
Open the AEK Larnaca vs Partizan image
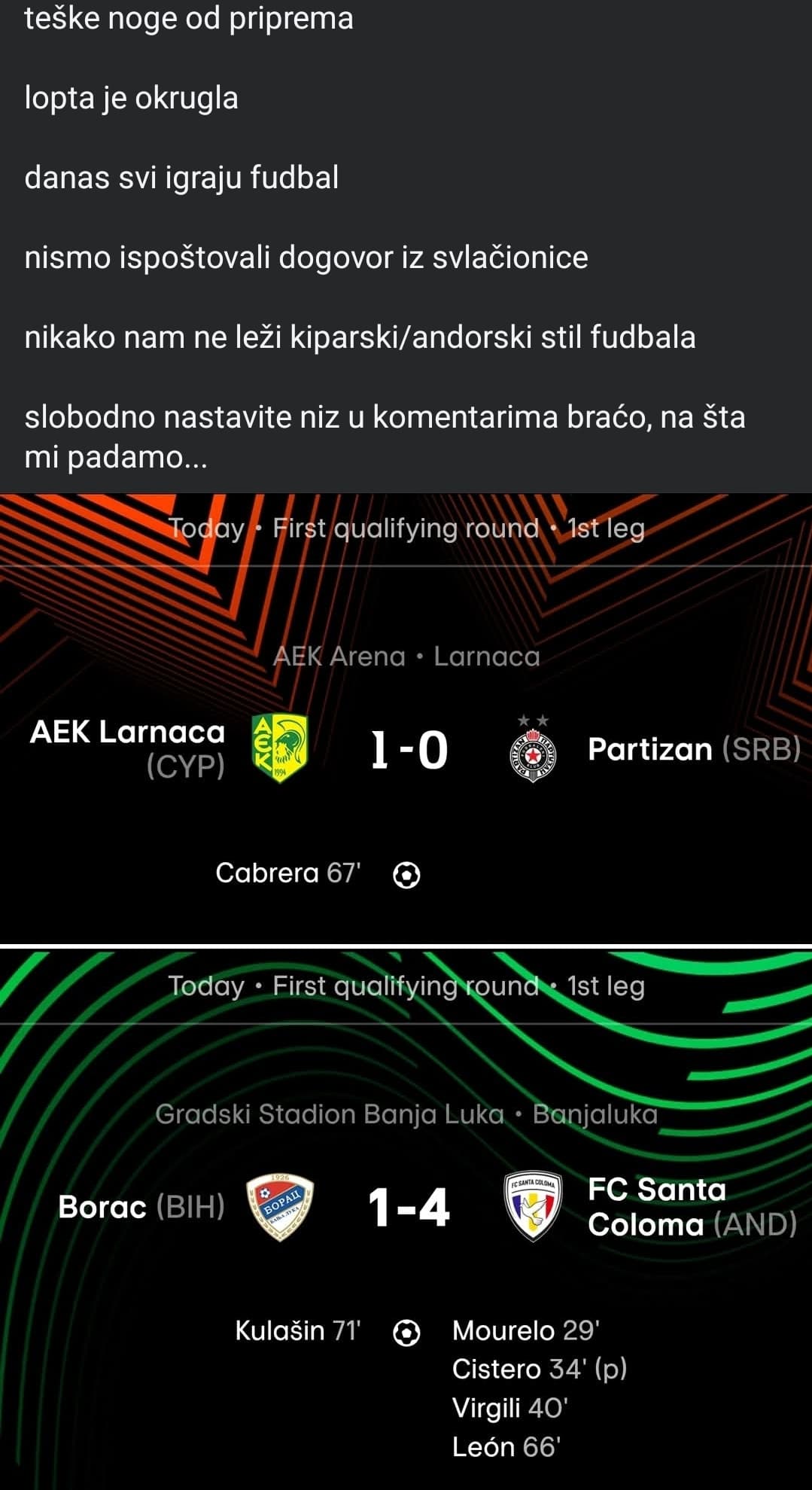[406, 718]
